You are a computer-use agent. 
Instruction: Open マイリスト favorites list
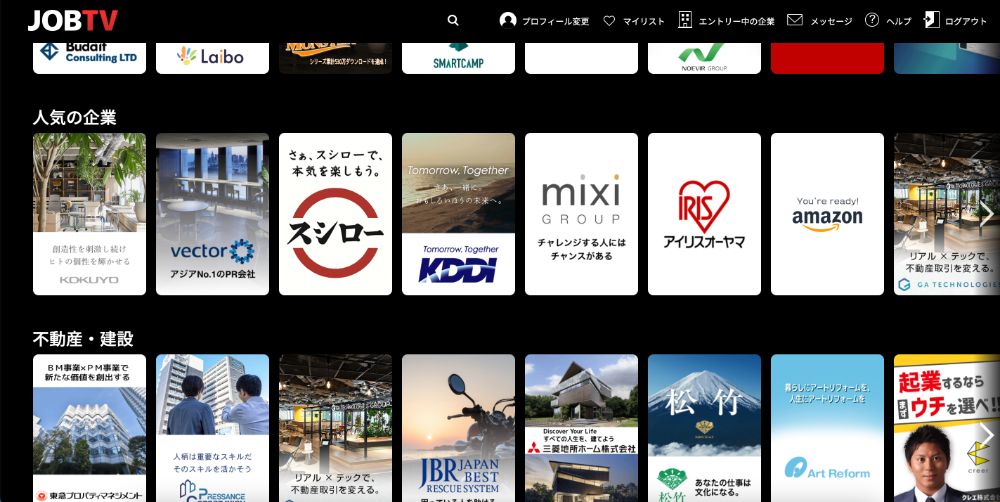pyautogui.click(x=634, y=21)
